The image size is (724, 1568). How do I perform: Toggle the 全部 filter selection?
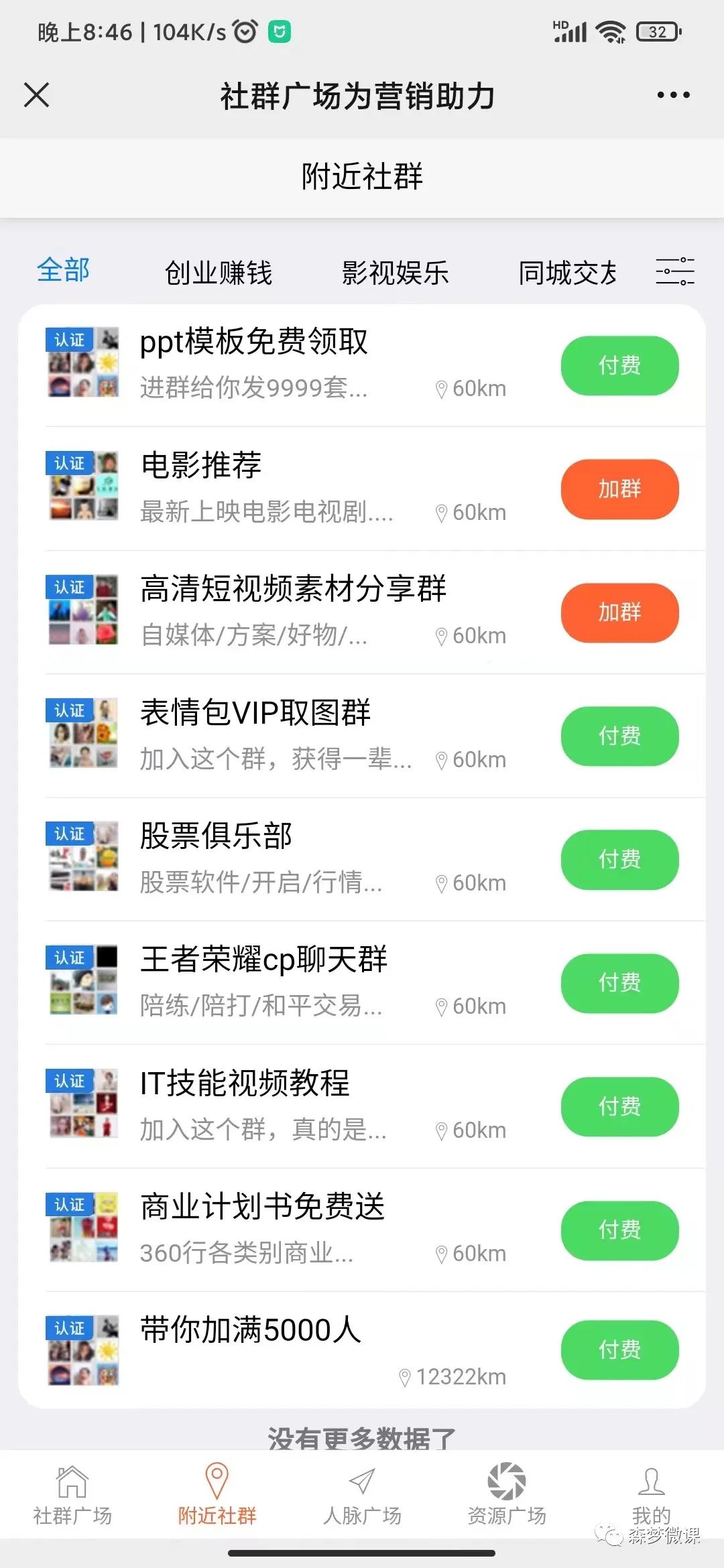[65, 269]
